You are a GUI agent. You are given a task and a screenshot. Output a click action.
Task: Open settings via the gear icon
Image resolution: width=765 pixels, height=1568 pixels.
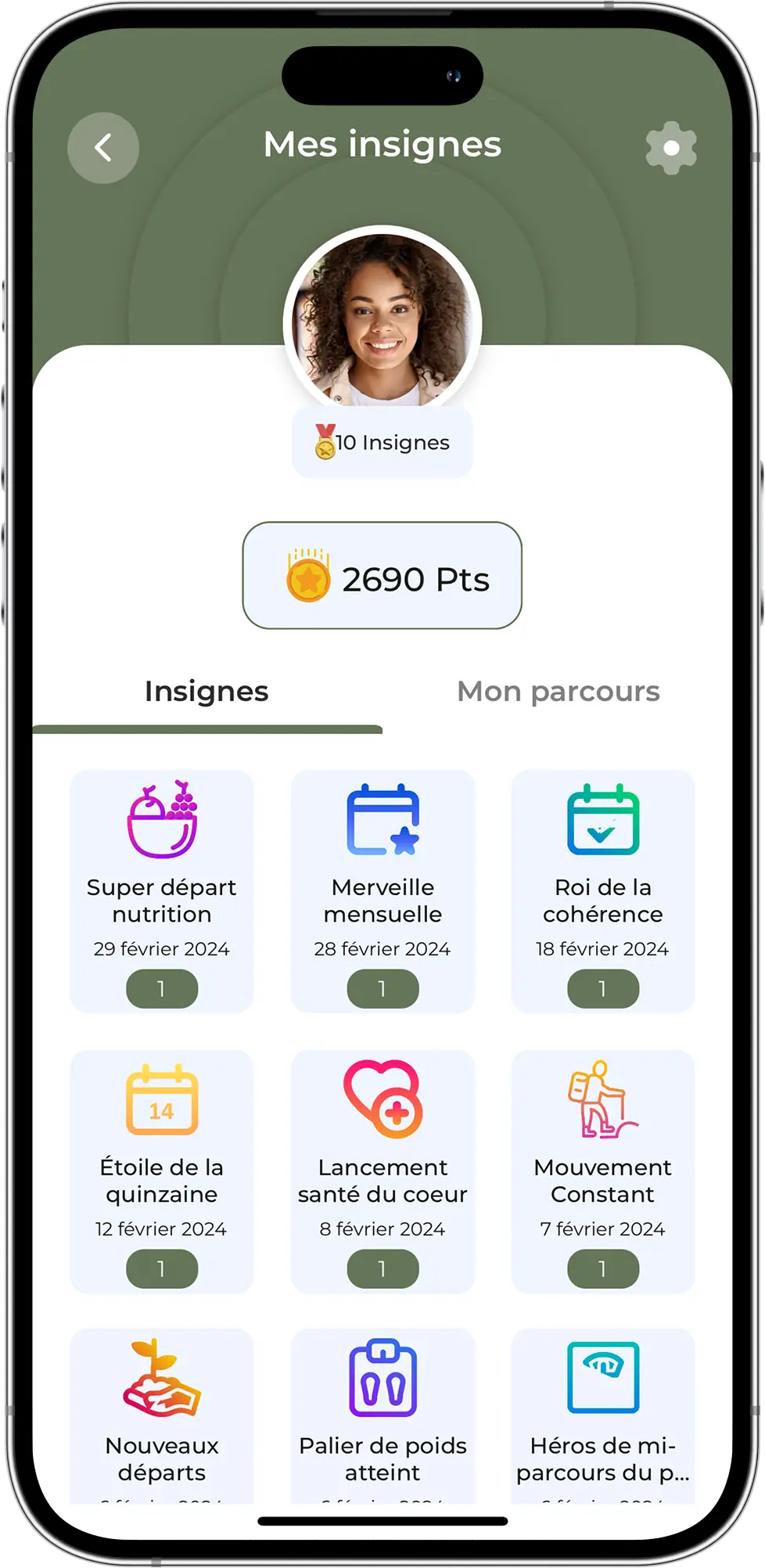pos(670,148)
